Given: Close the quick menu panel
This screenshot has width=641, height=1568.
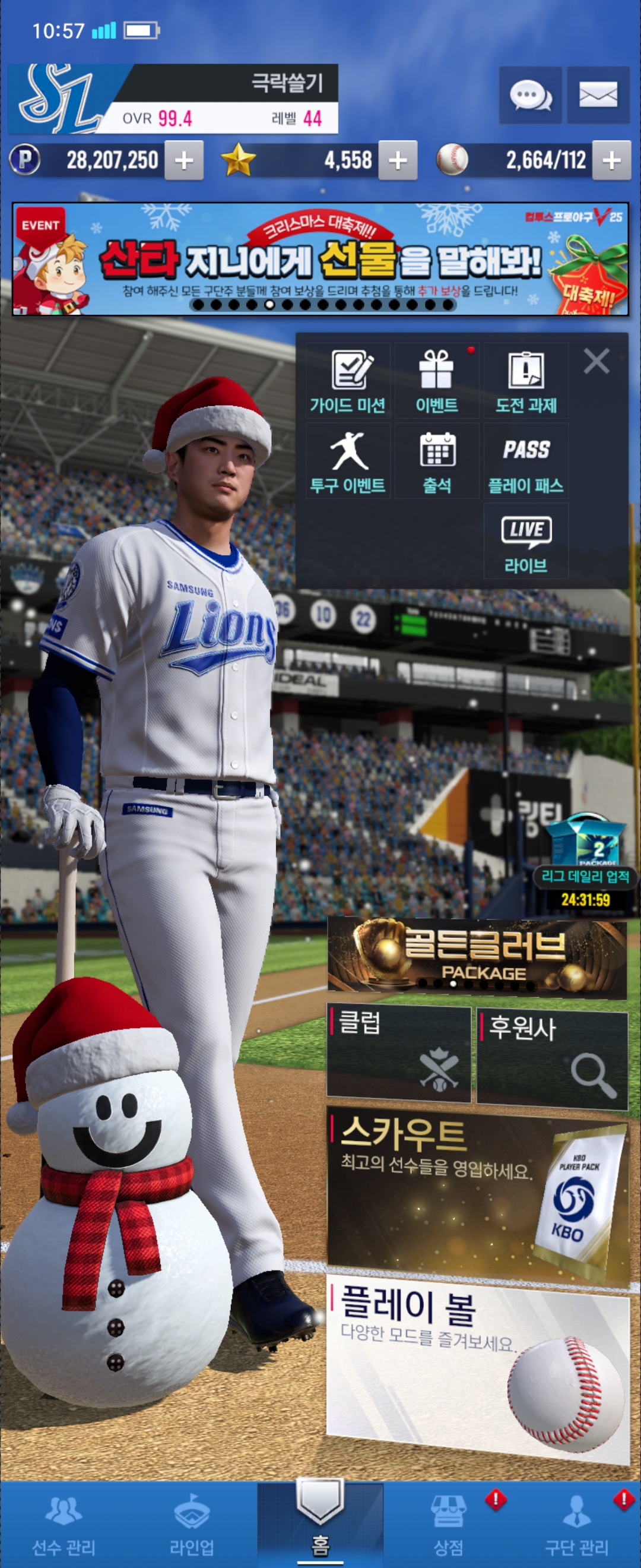Looking at the screenshot, I should click(596, 361).
